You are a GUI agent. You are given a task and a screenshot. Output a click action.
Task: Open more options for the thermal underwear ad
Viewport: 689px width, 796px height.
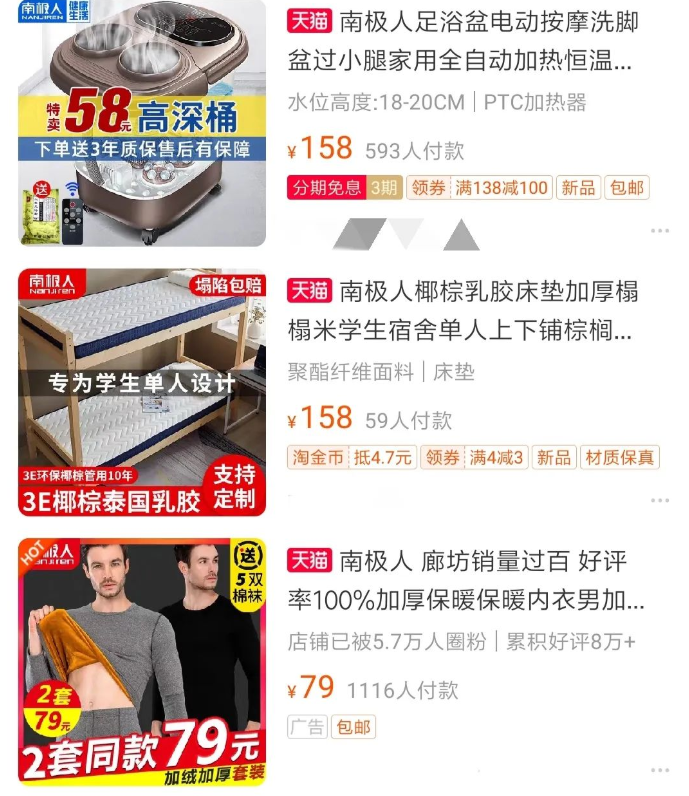click(658, 770)
